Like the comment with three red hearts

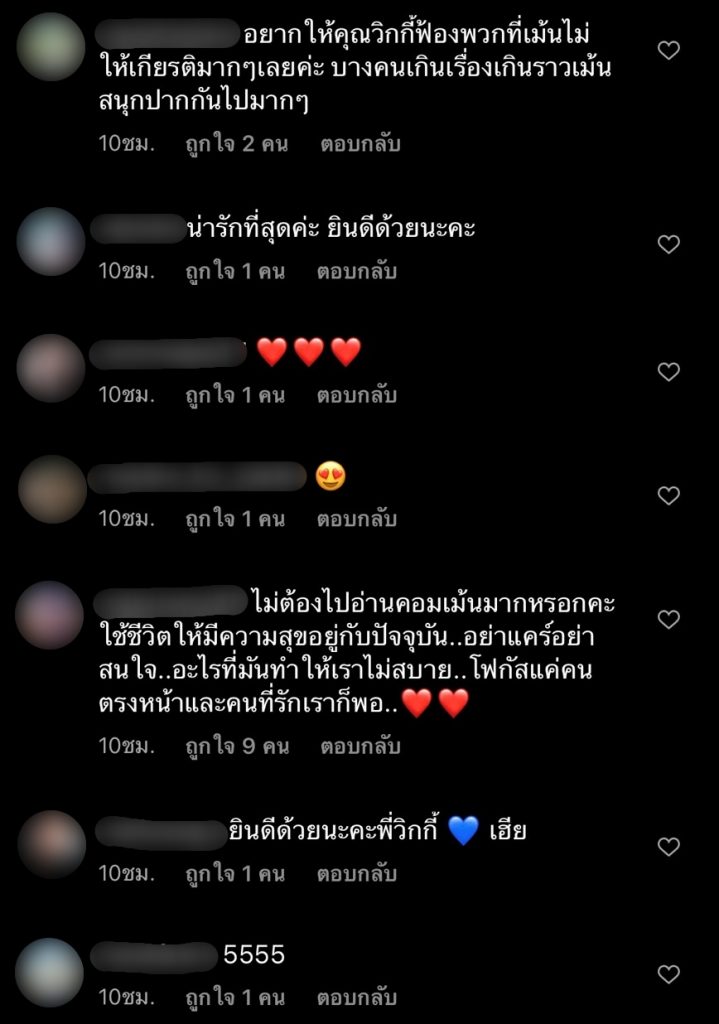tap(669, 372)
